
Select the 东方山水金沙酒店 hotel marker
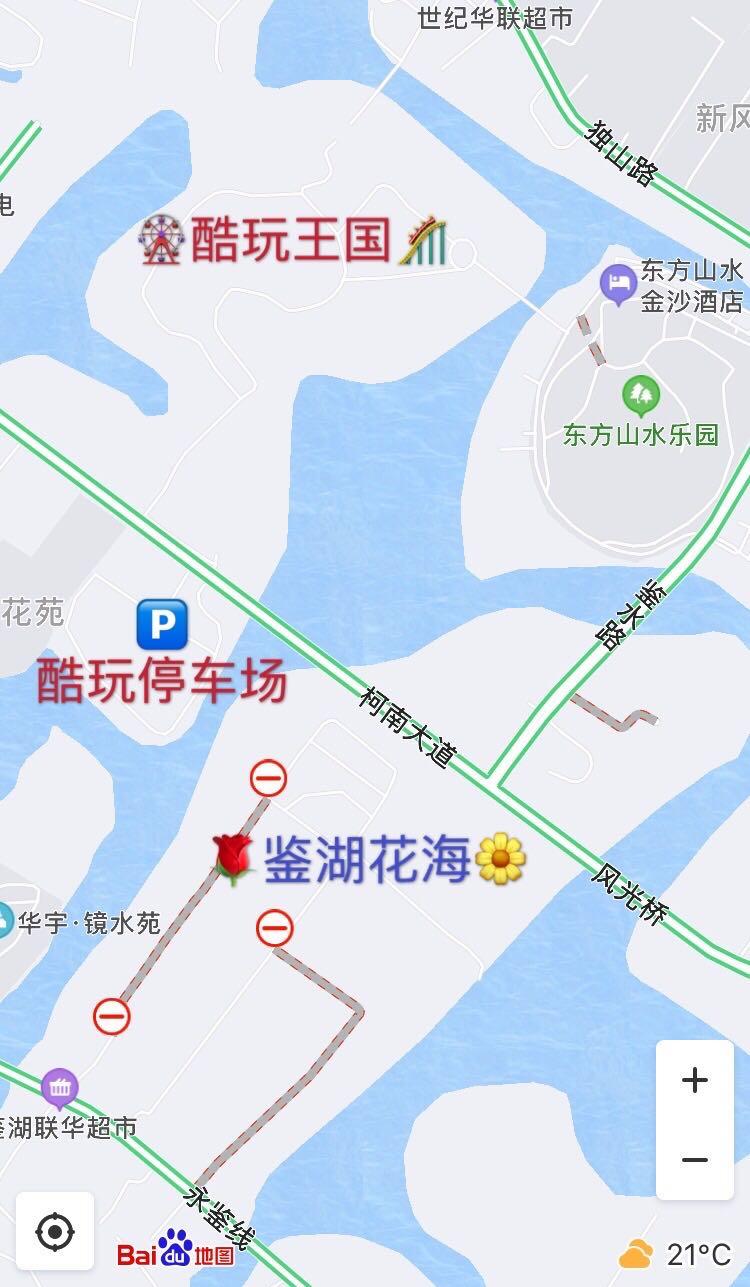click(x=618, y=283)
